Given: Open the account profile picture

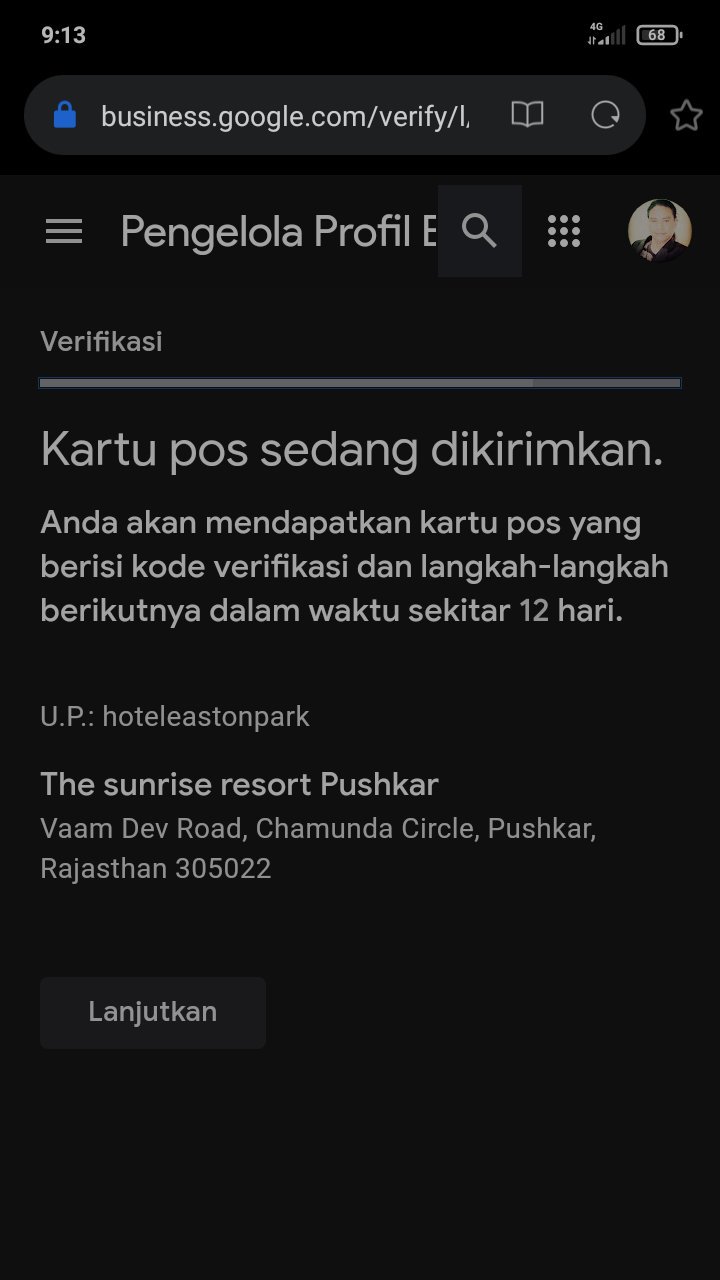Looking at the screenshot, I should (659, 231).
